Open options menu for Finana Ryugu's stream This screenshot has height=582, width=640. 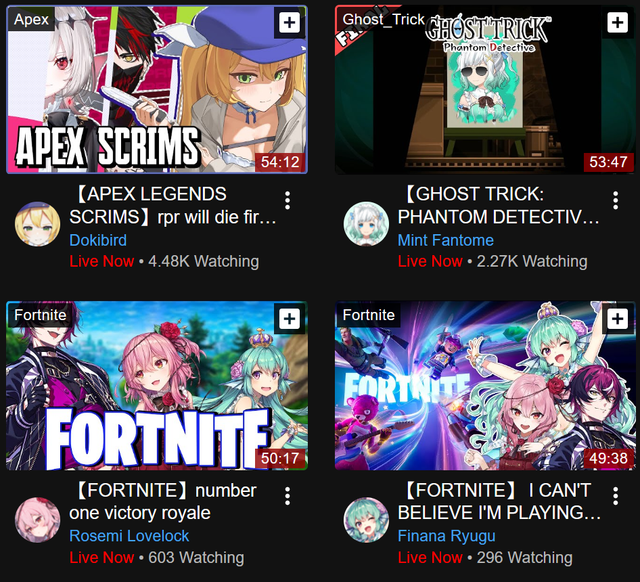coord(617,497)
